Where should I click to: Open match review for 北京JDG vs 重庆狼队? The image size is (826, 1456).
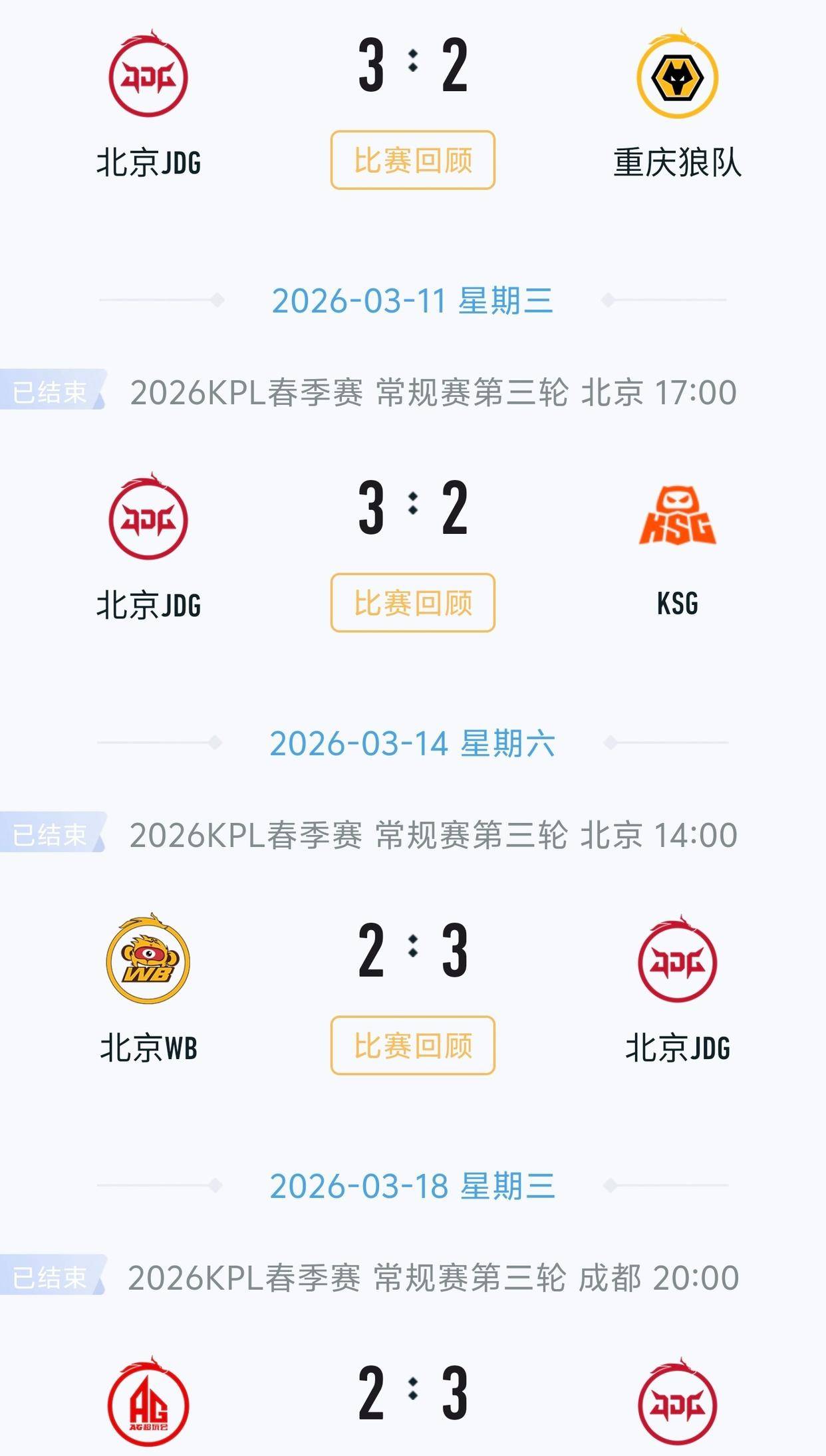point(412,160)
